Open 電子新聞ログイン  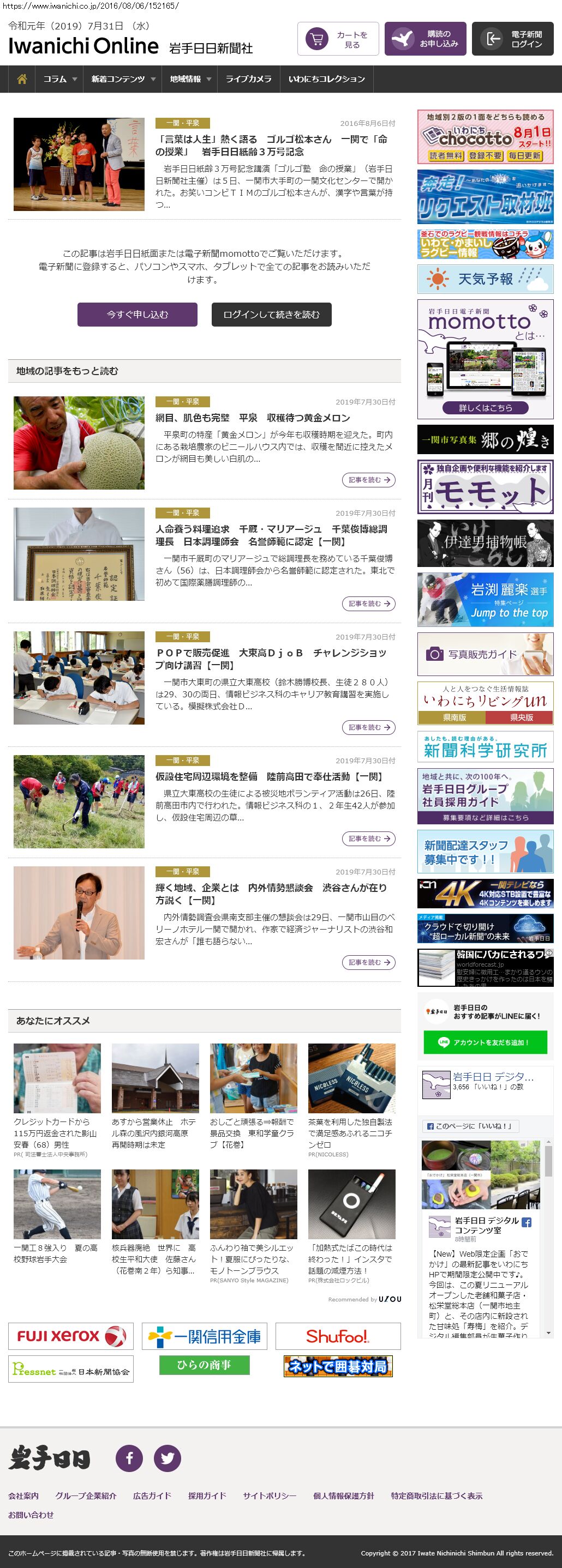coord(512,40)
